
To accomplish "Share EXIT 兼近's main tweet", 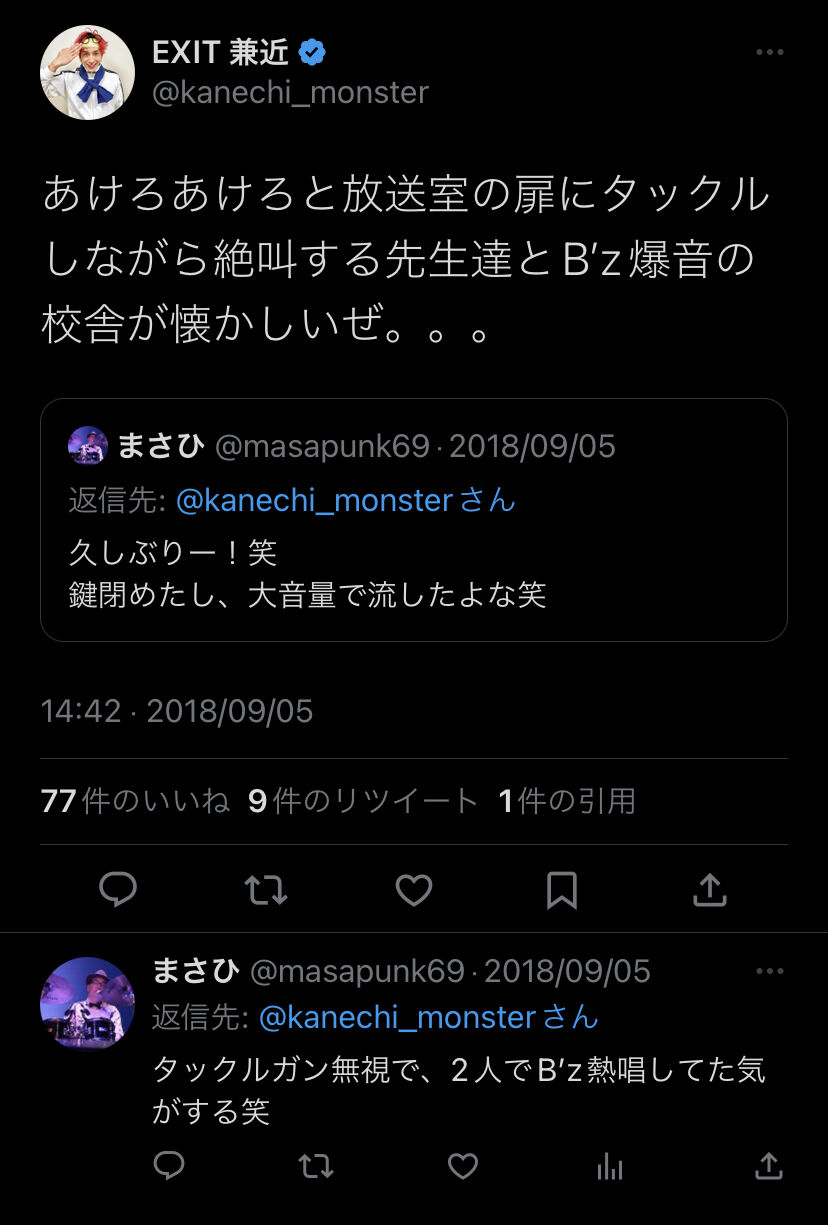I will 709,889.
